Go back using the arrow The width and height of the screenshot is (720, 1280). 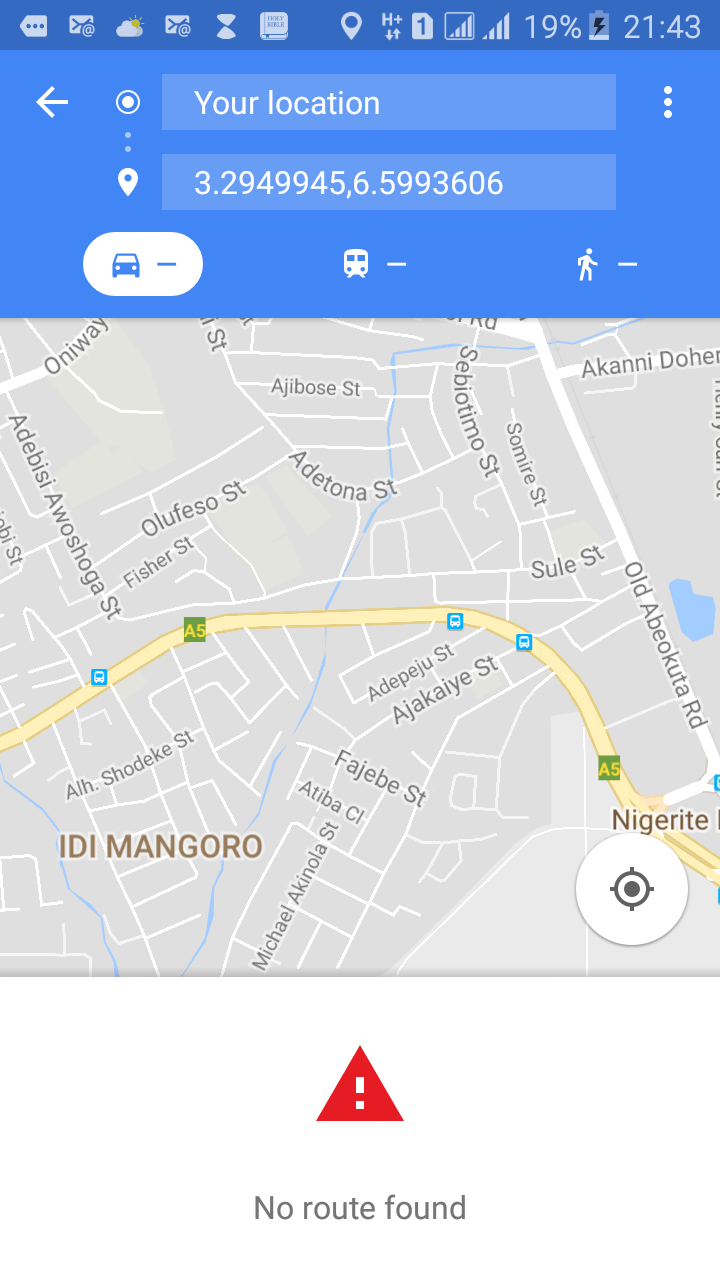click(x=52, y=102)
